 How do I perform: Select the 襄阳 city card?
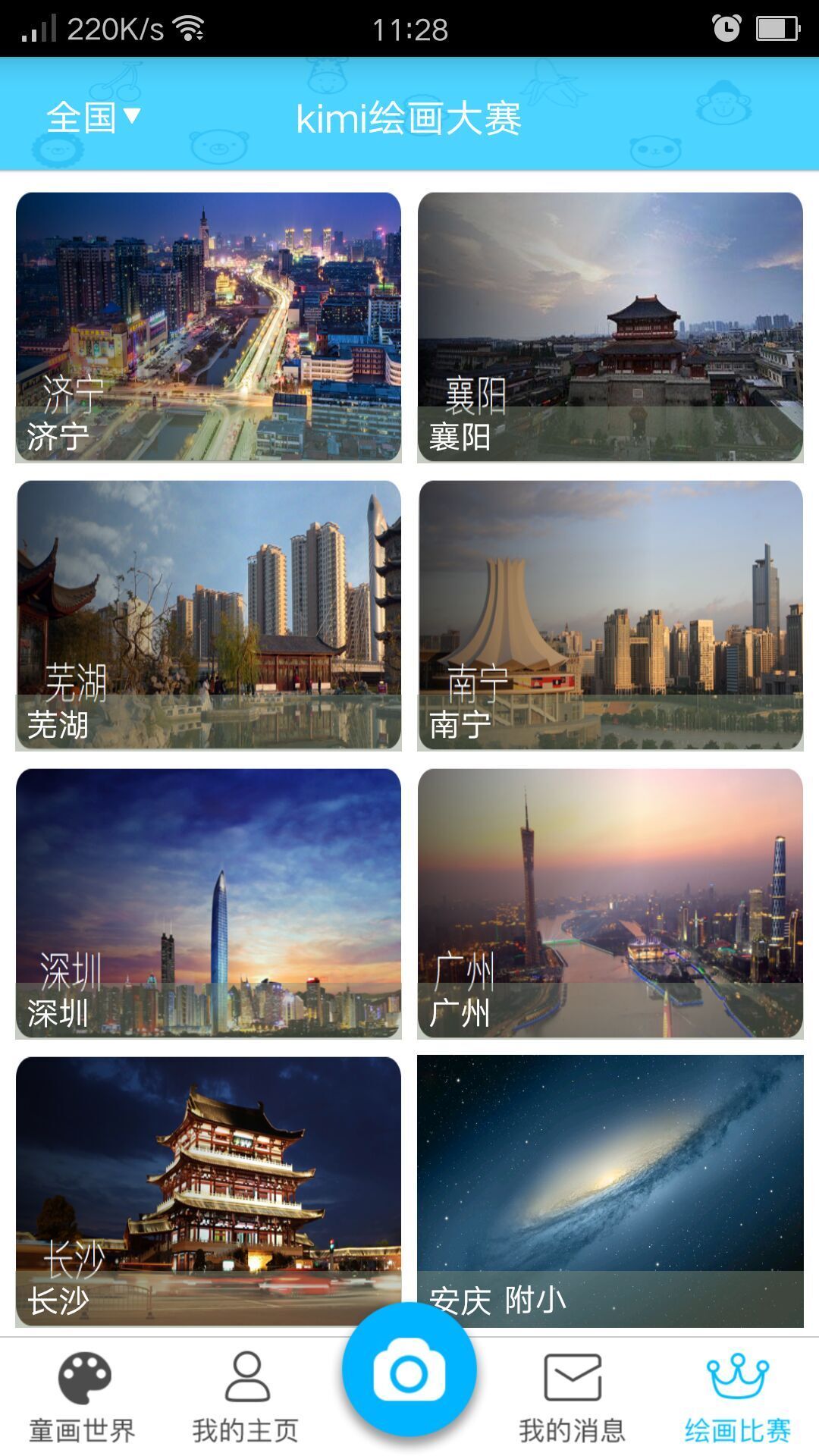point(610,327)
